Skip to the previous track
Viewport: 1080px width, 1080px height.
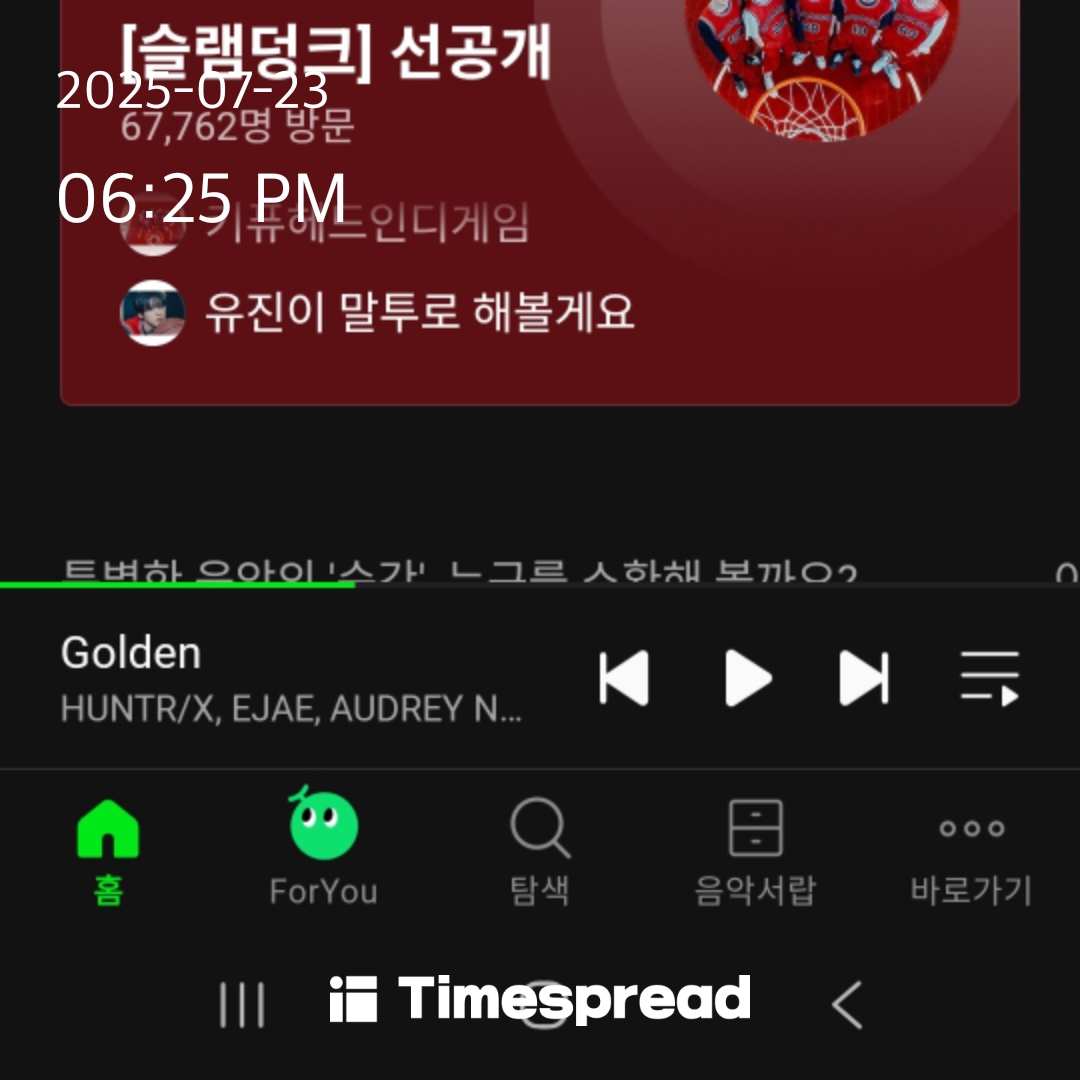tap(624, 679)
